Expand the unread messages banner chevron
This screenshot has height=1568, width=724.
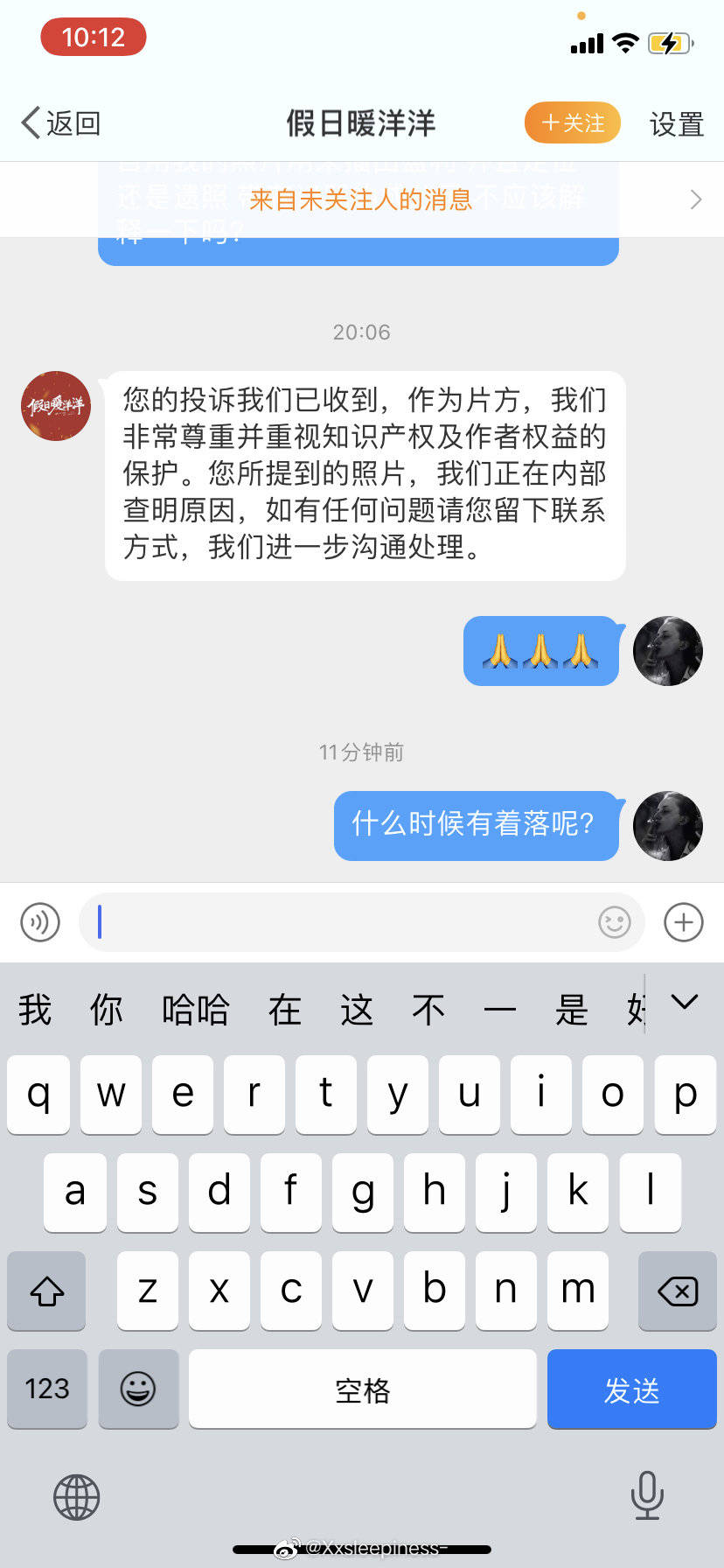pyautogui.click(x=694, y=199)
